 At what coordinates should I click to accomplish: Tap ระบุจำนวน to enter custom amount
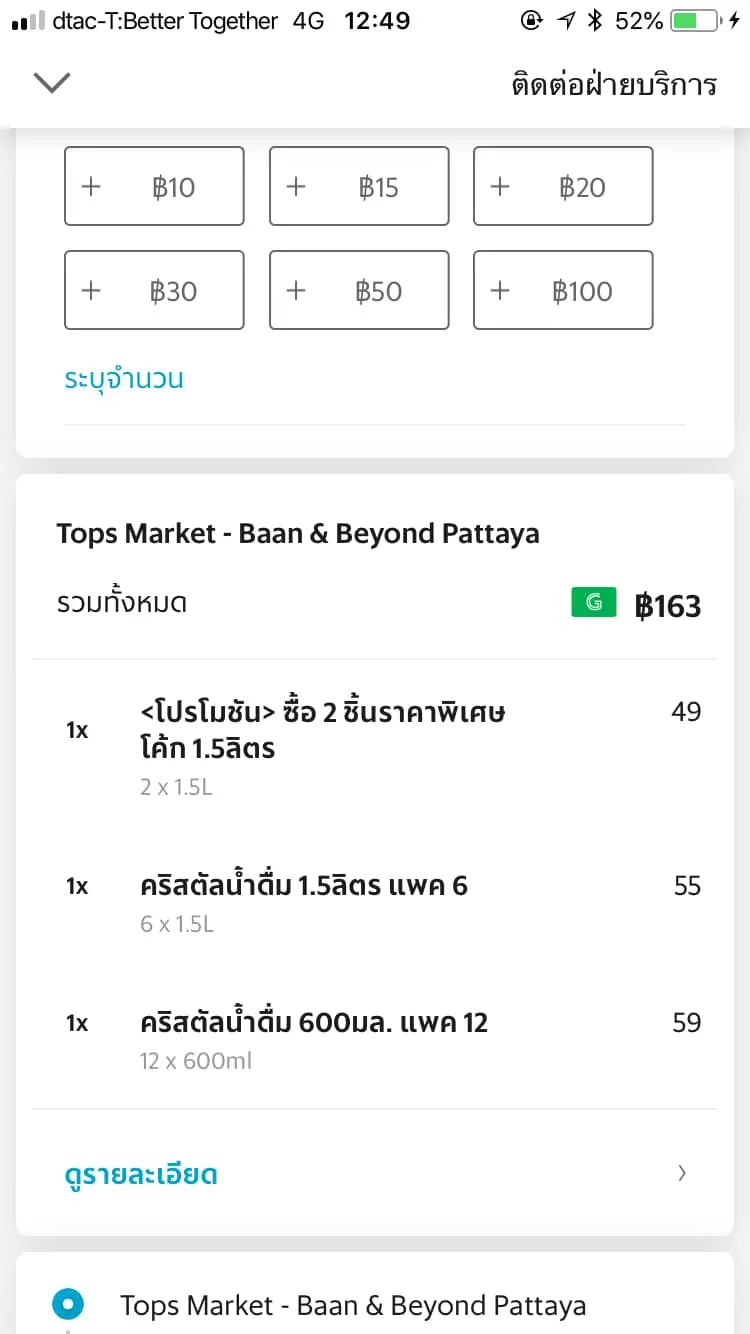pos(124,379)
